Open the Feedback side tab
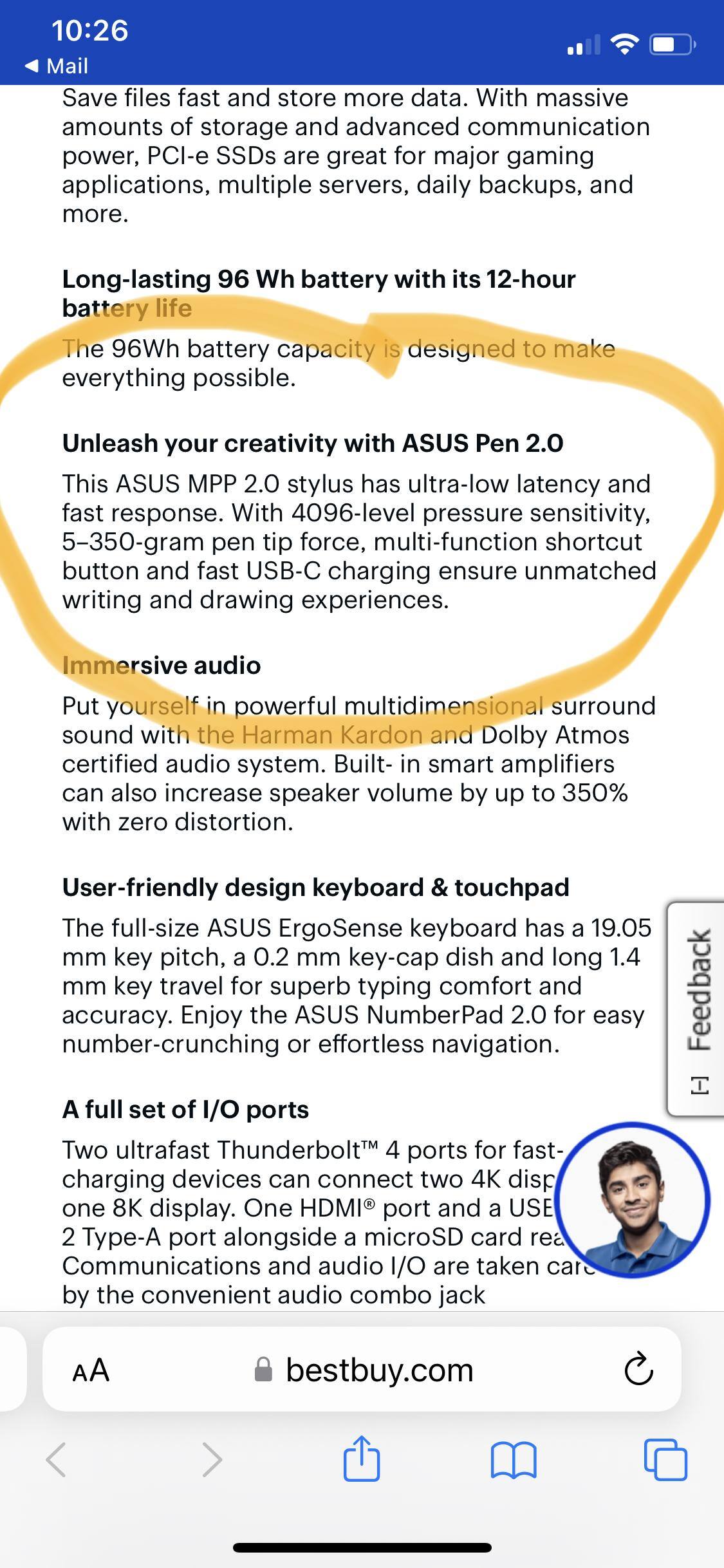Image resolution: width=724 pixels, height=1568 pixels. pos(698,1009)
